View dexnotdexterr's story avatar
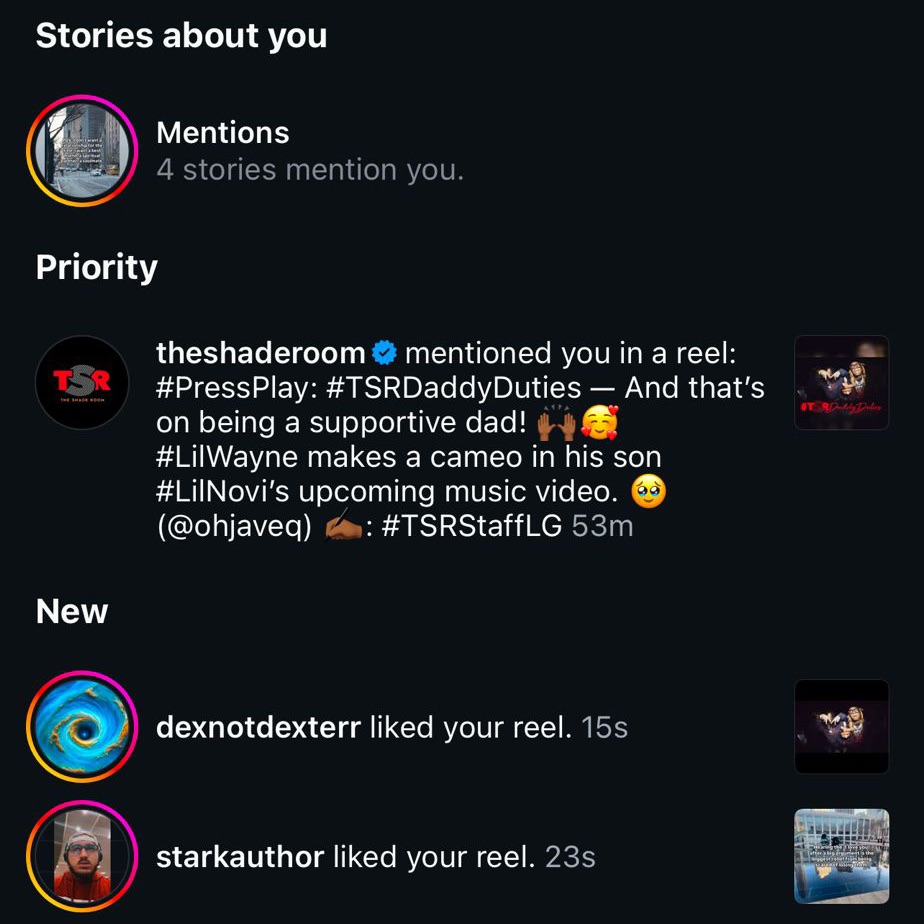Screen dimensions: 924x924 (x=81, y=727)
